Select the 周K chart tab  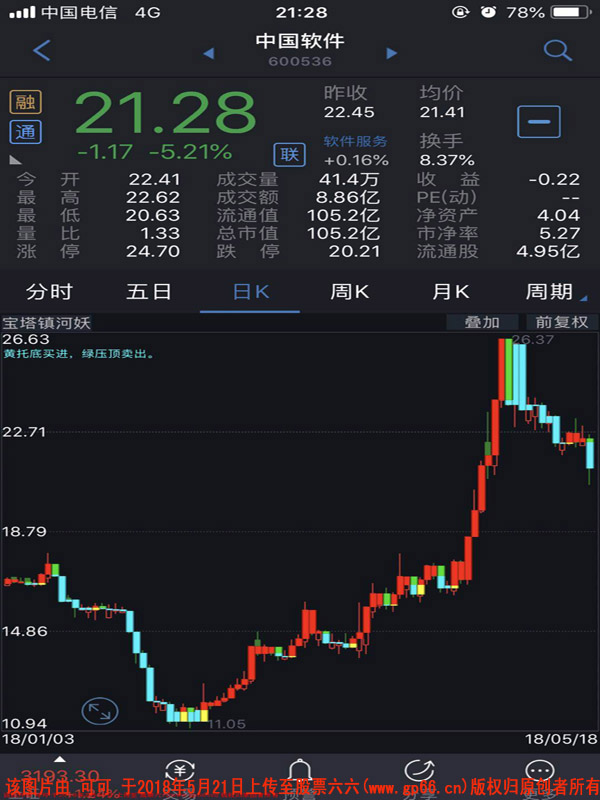click(350, 292)
